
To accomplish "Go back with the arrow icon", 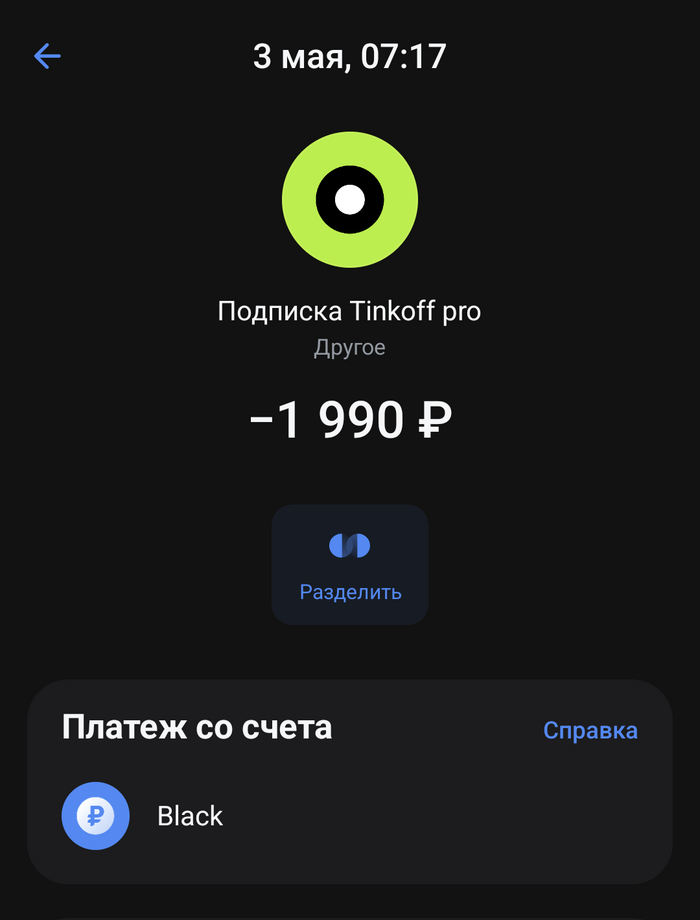I will tap(47, 56).
